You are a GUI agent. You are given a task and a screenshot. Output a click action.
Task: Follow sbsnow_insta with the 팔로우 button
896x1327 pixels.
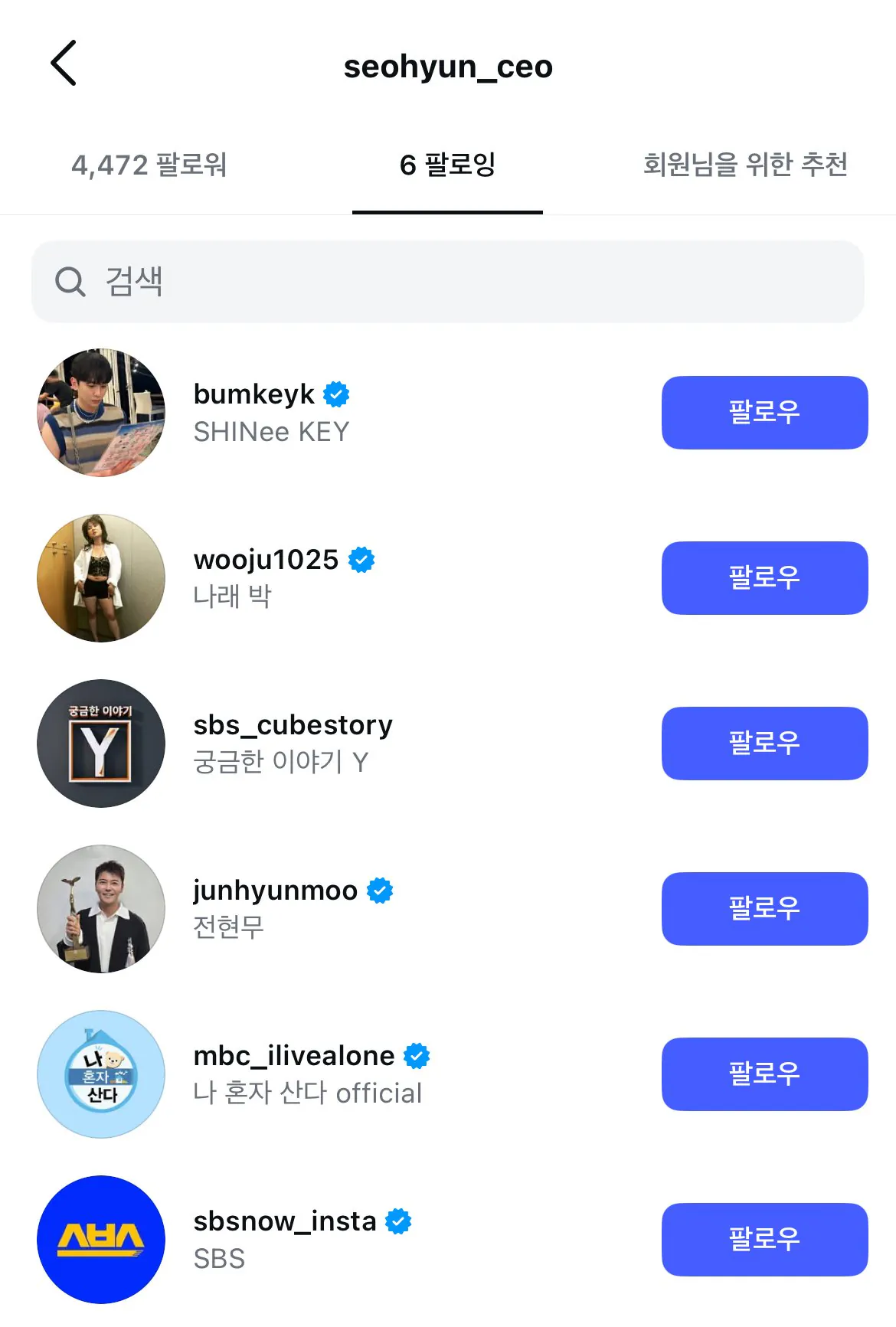click(x=764, y=1240)
